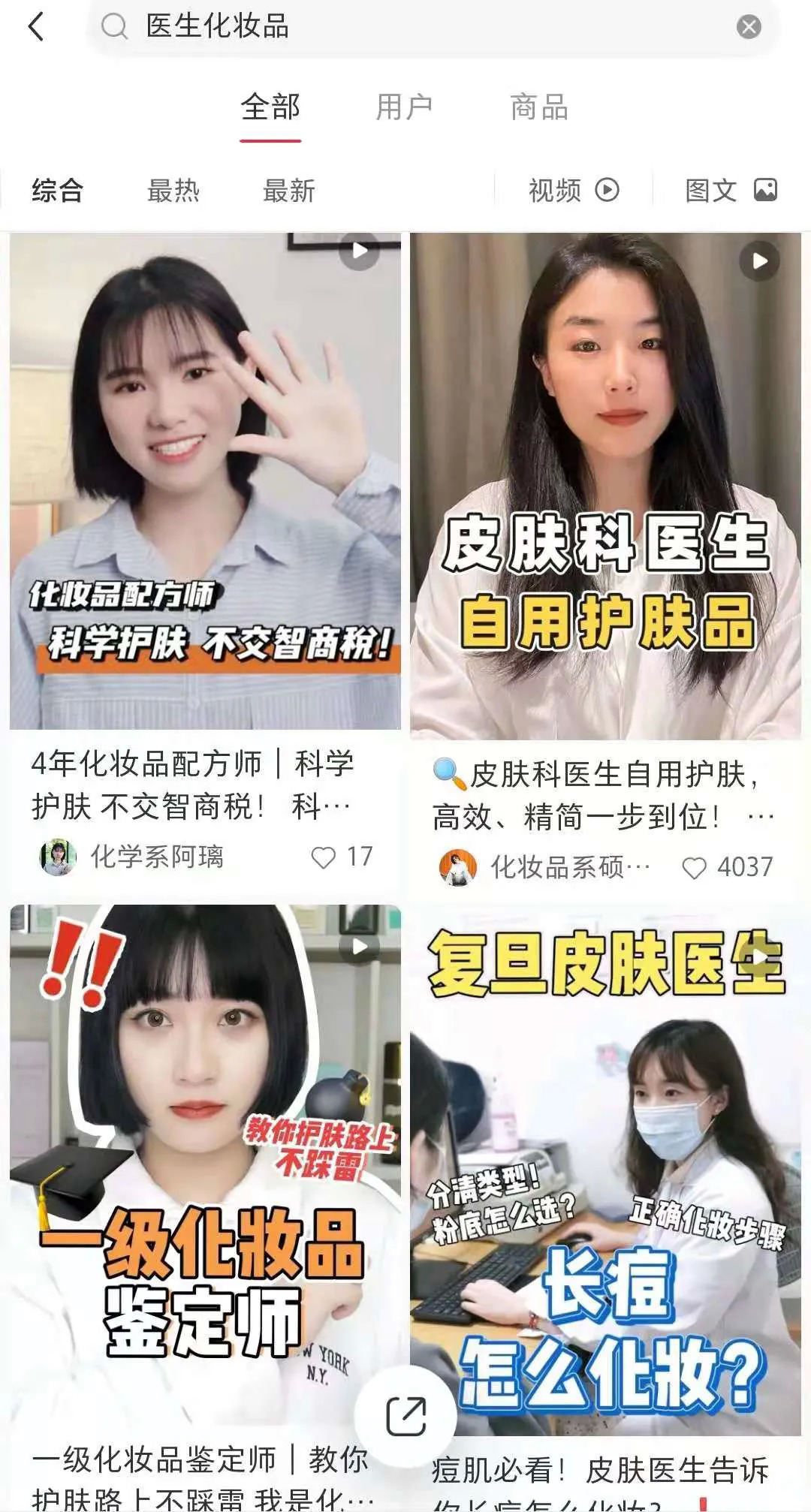Sort results by 最热
Viewport: 811px width, 1512px height.
pos(173,191)
